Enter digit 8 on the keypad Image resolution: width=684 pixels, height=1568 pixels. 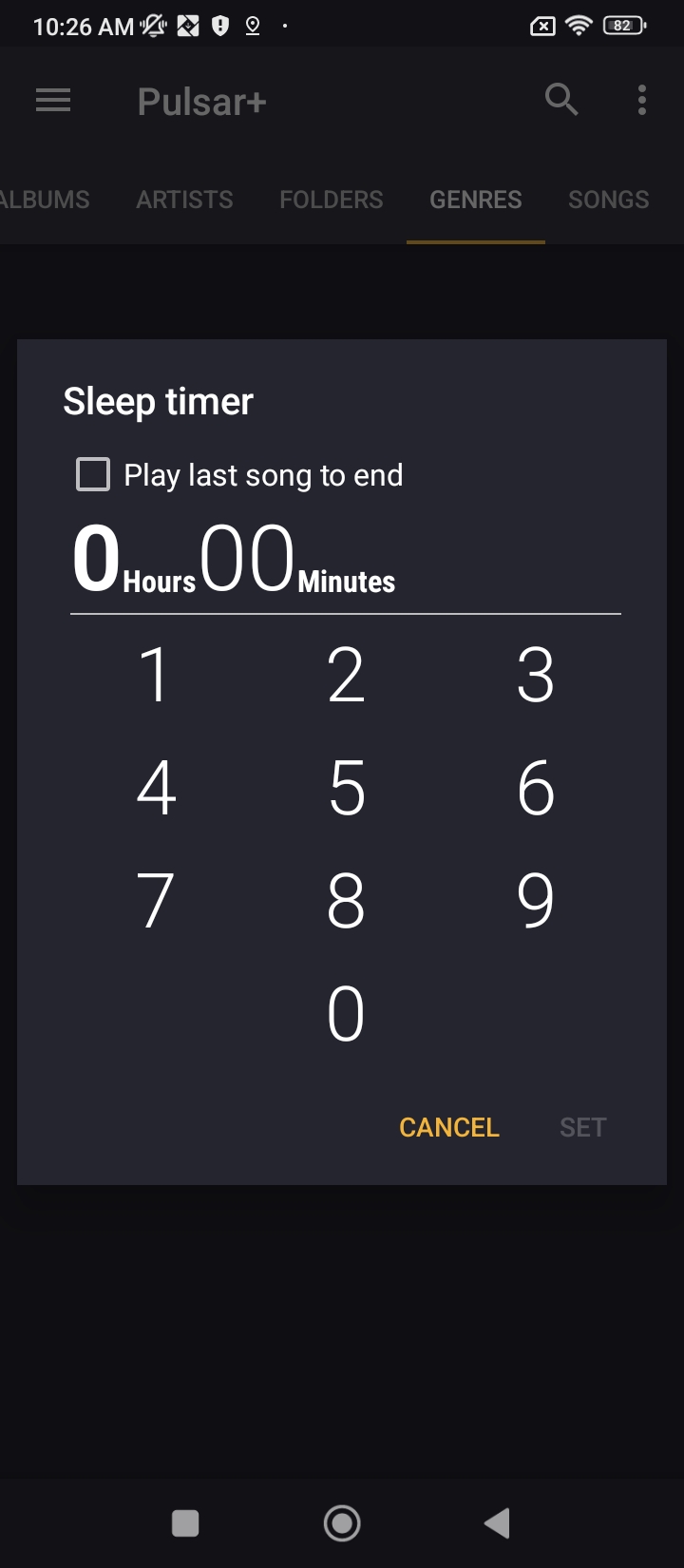point(346,901)
